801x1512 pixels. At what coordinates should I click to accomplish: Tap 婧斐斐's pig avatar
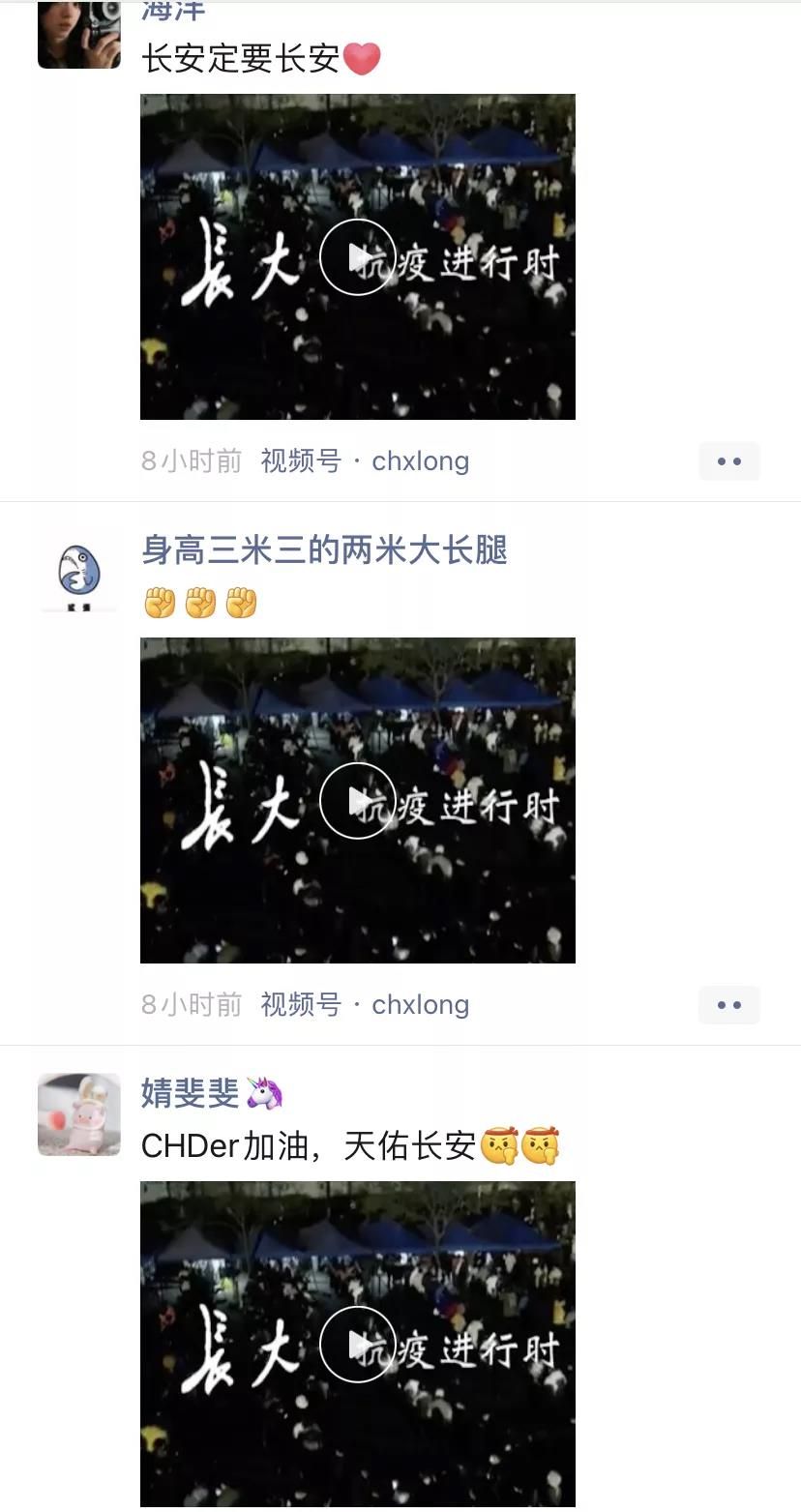pyautogui.click(x=79, y=1114)
